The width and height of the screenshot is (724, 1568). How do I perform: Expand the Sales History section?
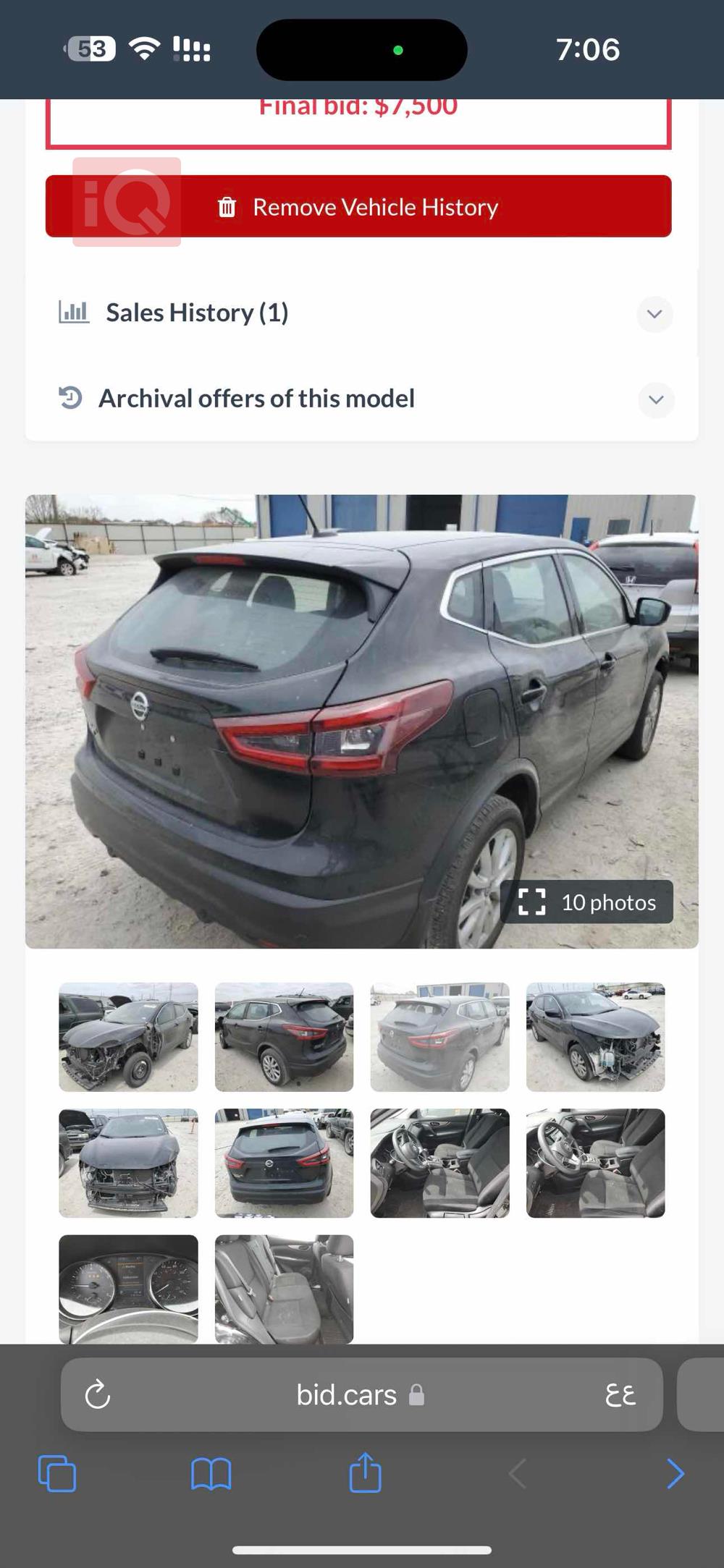[654, 314]
